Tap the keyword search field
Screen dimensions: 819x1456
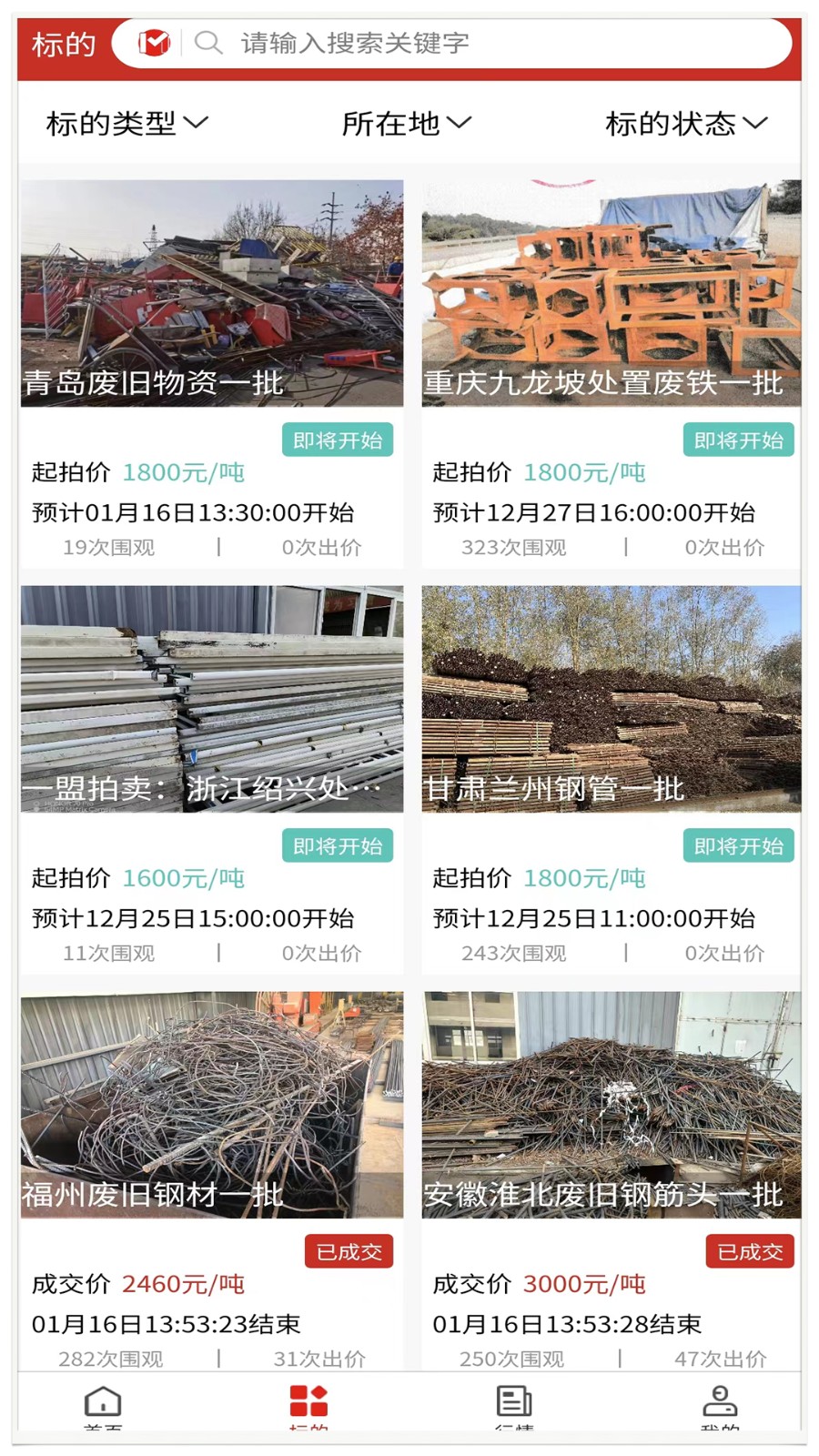(473, 43)
